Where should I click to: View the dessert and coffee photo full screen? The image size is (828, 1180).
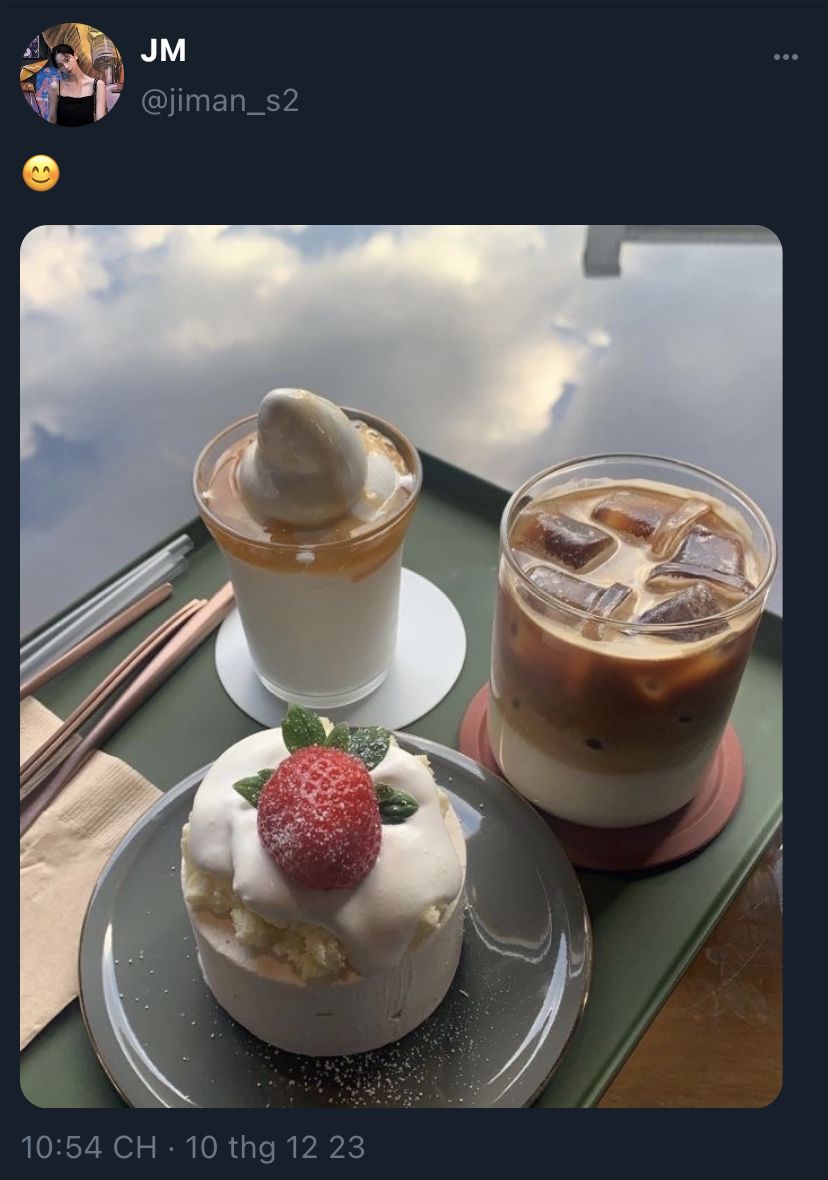401,665
